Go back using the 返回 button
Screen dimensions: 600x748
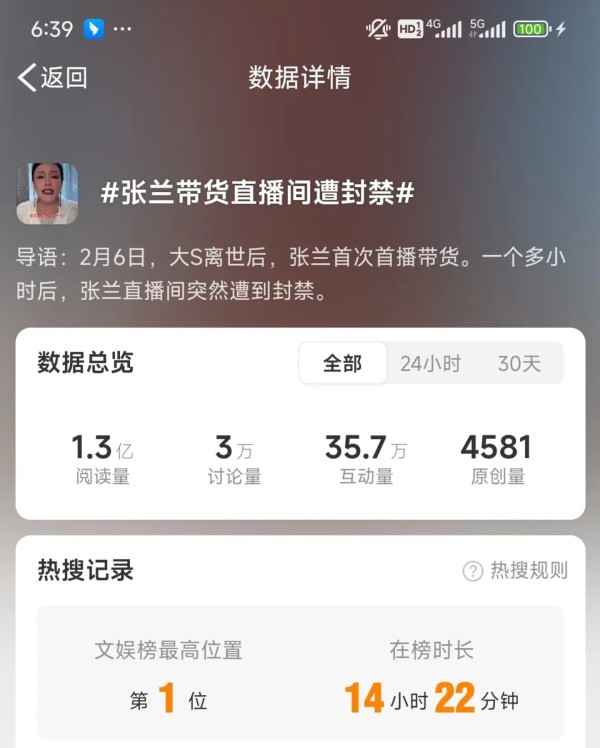tap(52, 78)
